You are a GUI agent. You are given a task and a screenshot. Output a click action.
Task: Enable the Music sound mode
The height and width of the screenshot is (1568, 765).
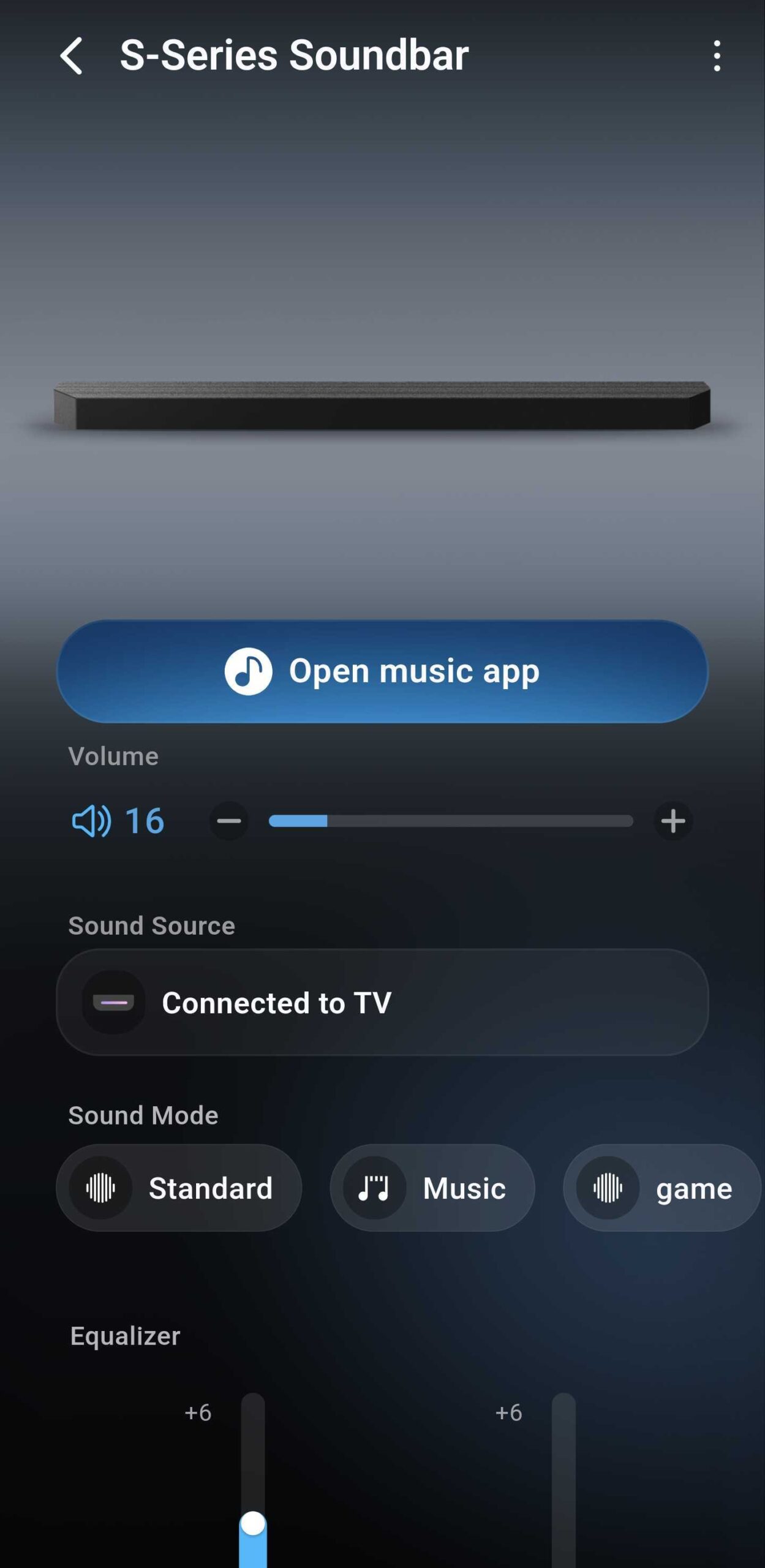point(432,1187)
